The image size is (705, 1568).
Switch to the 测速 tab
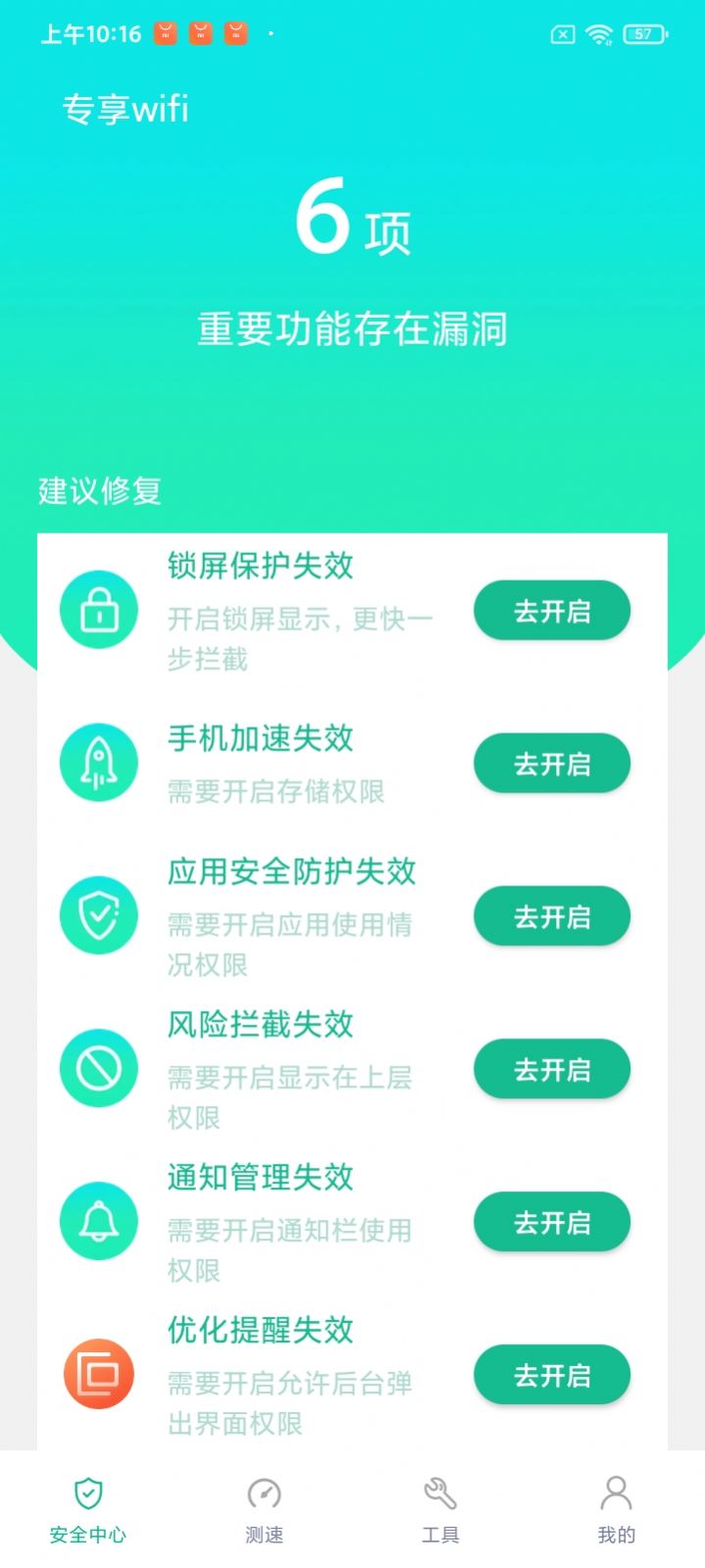coord(264,1510)
